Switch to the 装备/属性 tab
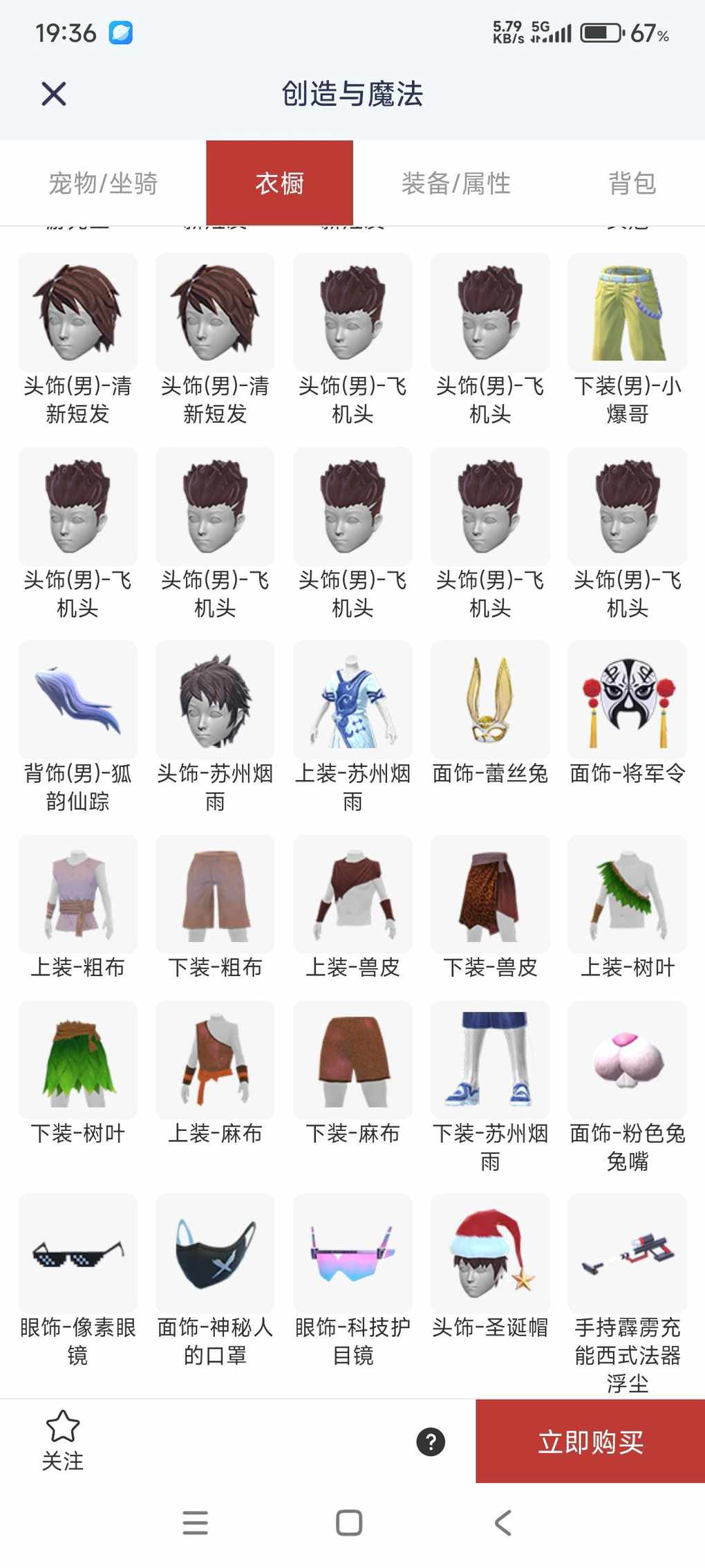705x1568 pixels. pyautogui.click(x=455, y=183)
